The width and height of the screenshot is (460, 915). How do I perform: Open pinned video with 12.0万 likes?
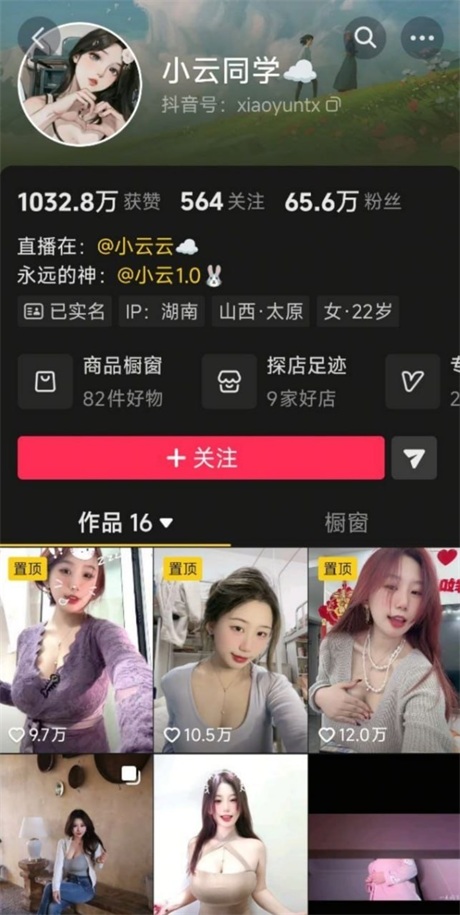384,650
